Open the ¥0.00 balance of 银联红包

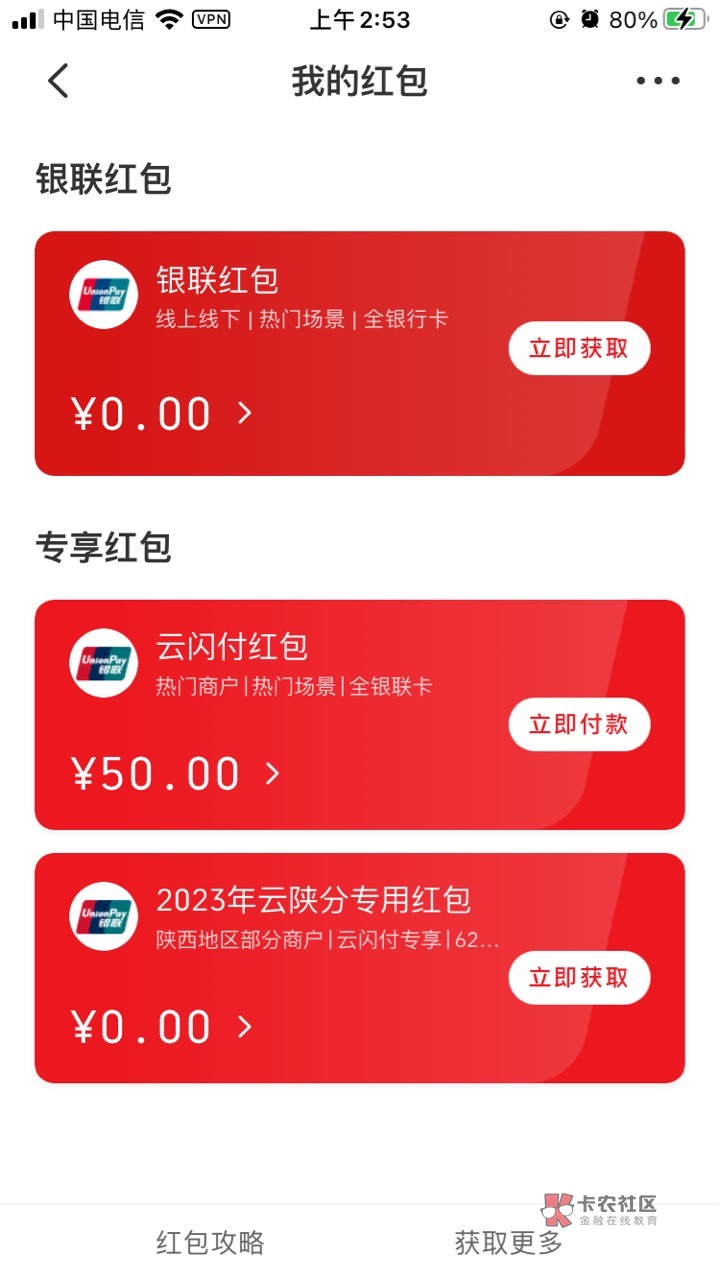coord(162,414)
